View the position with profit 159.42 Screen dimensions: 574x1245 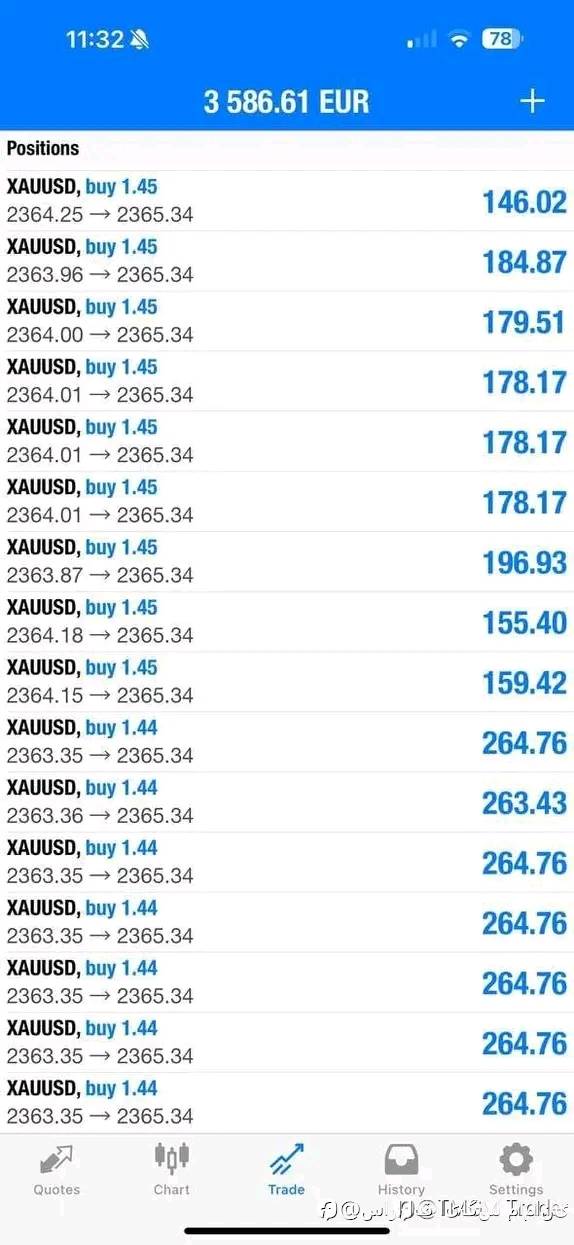[287, 682]
